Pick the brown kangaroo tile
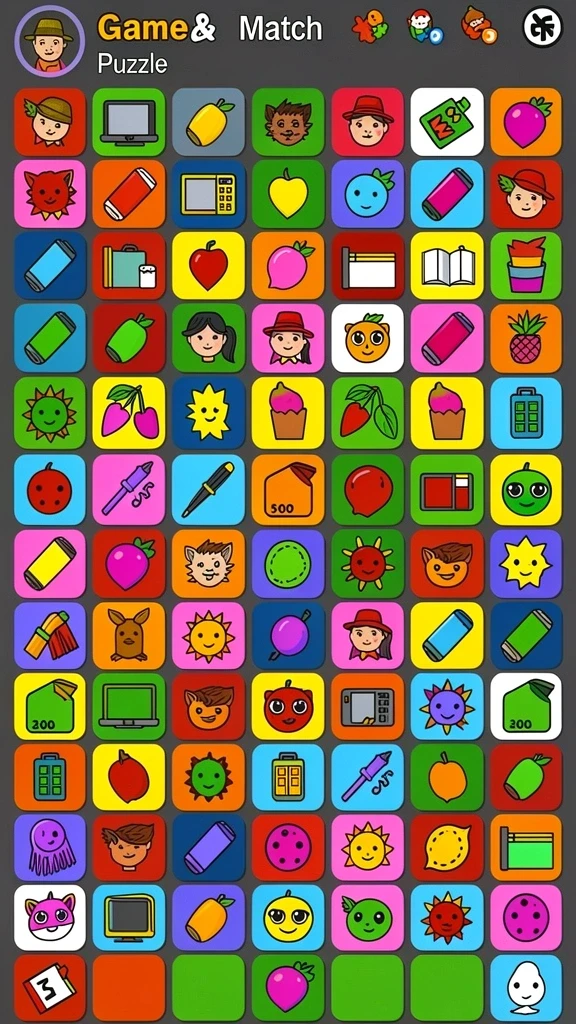 coord(129,635)
